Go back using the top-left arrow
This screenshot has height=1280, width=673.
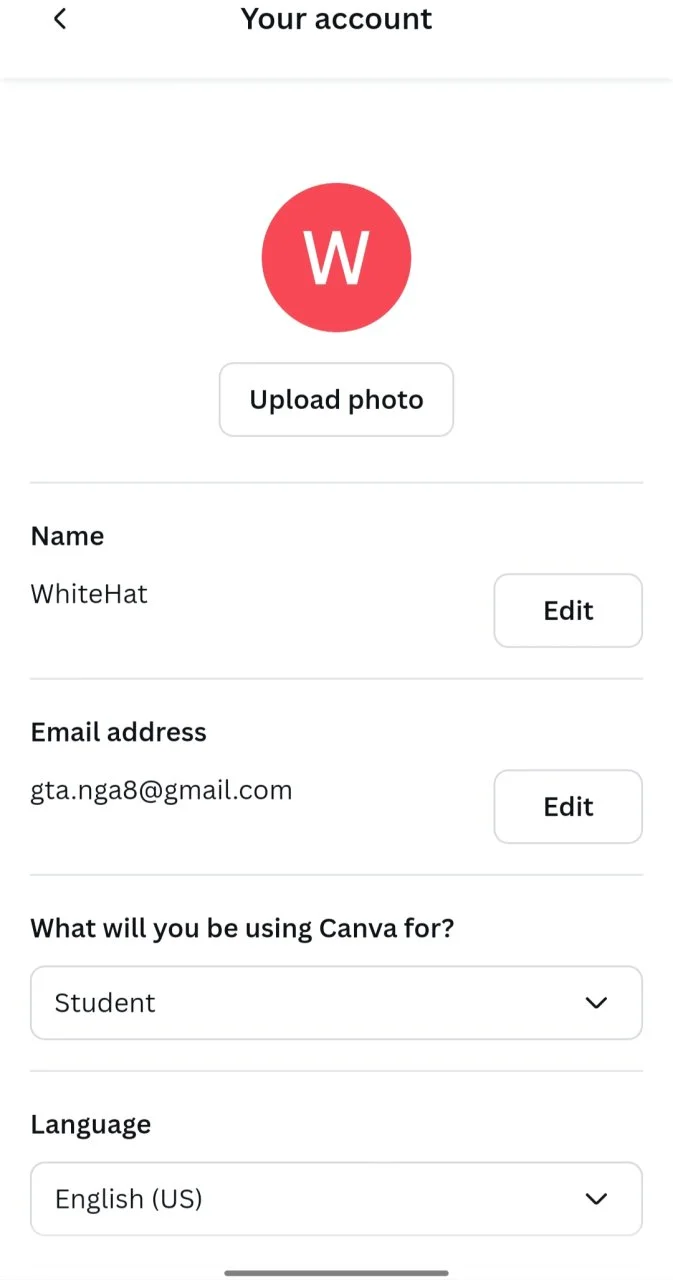pos(60,19)
